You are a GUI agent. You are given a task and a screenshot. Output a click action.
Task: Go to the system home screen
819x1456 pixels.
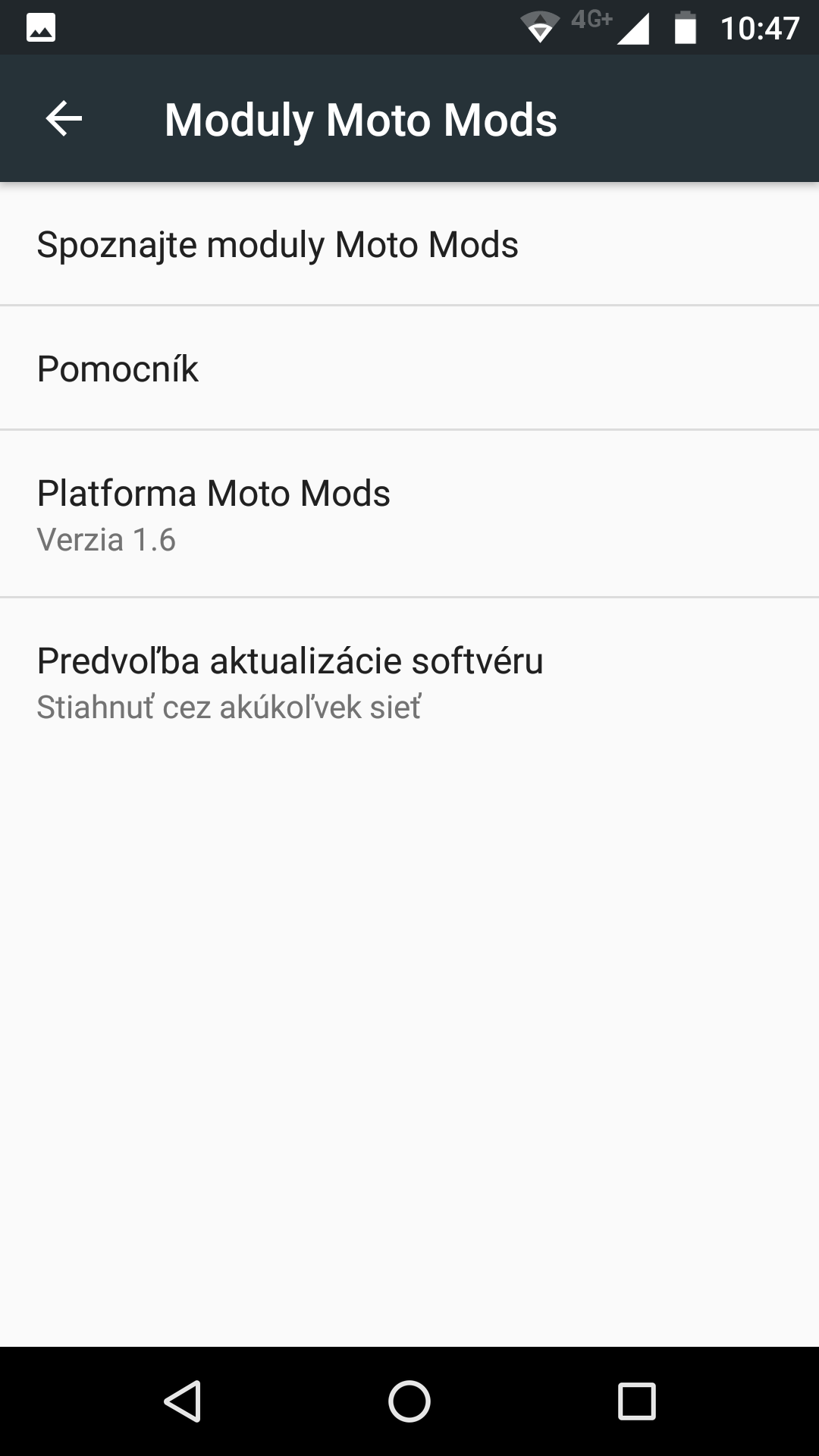coord(409,1401)
